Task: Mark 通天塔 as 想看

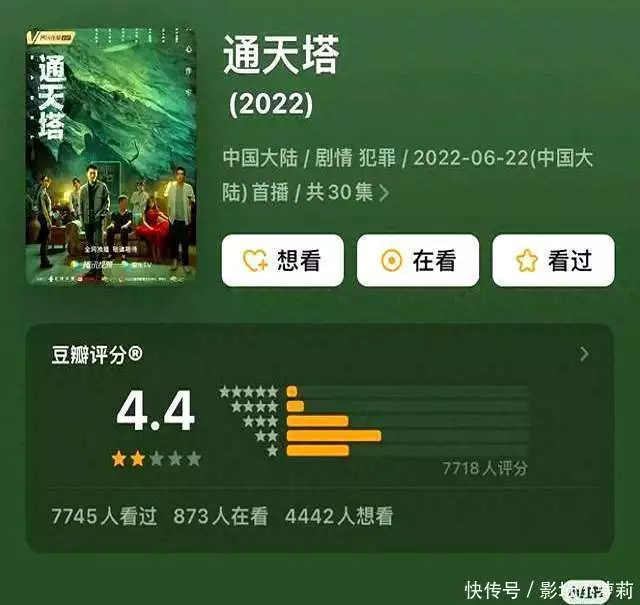Action: (282, 261)
